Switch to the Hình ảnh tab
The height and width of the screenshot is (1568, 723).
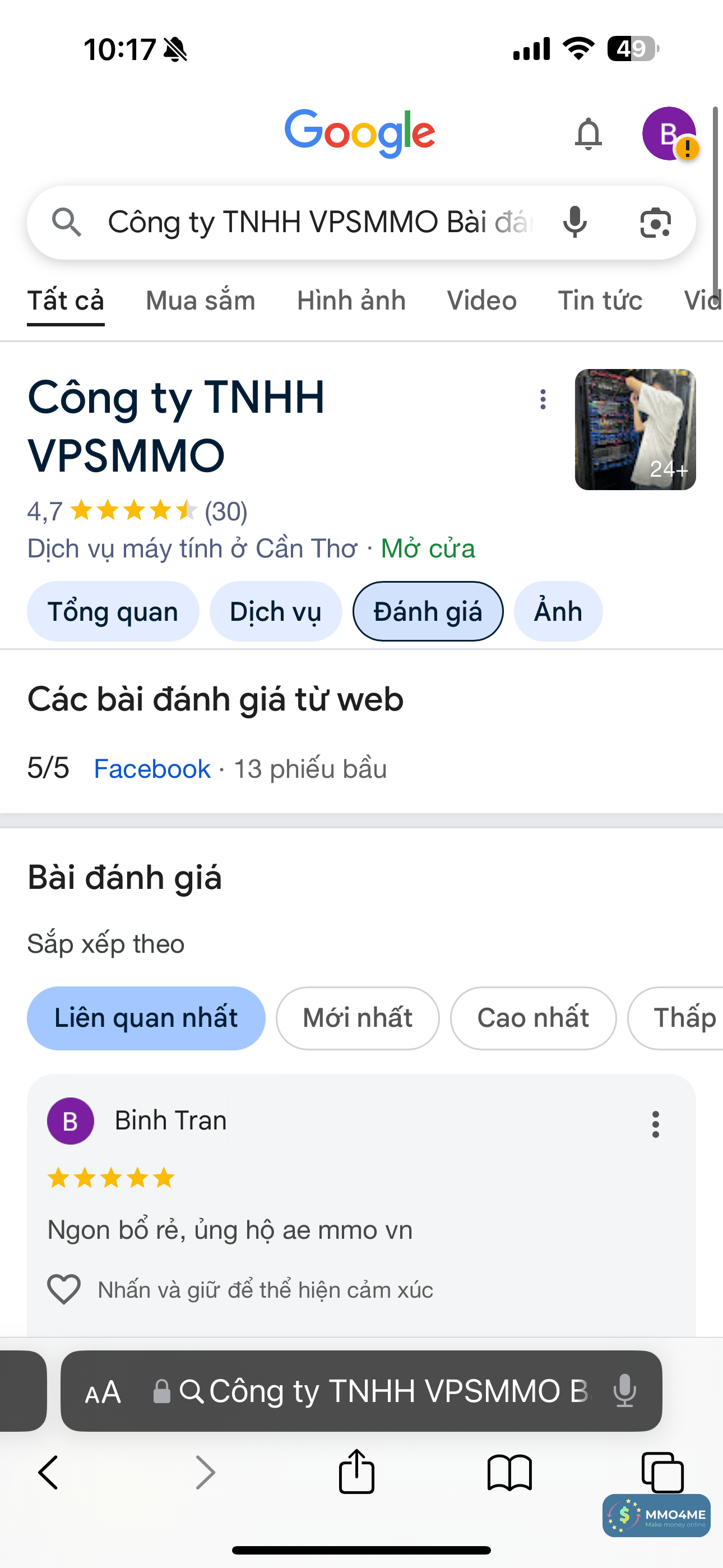click(351, 301)
